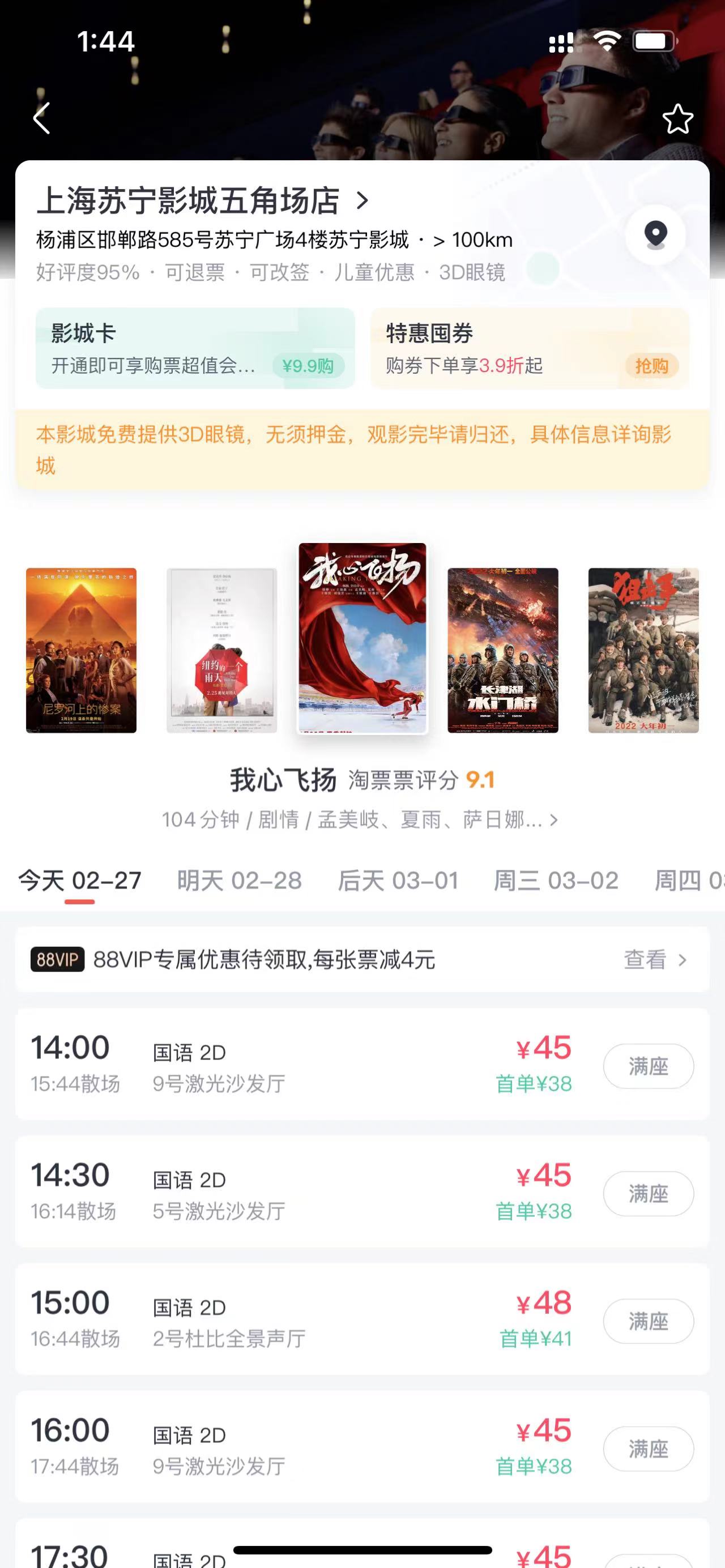Open 上海苏宁影城五角场店 cinema details
The width and height of the screenshot is (725, 1568).
pyautogui.click(x=202, y=200)
